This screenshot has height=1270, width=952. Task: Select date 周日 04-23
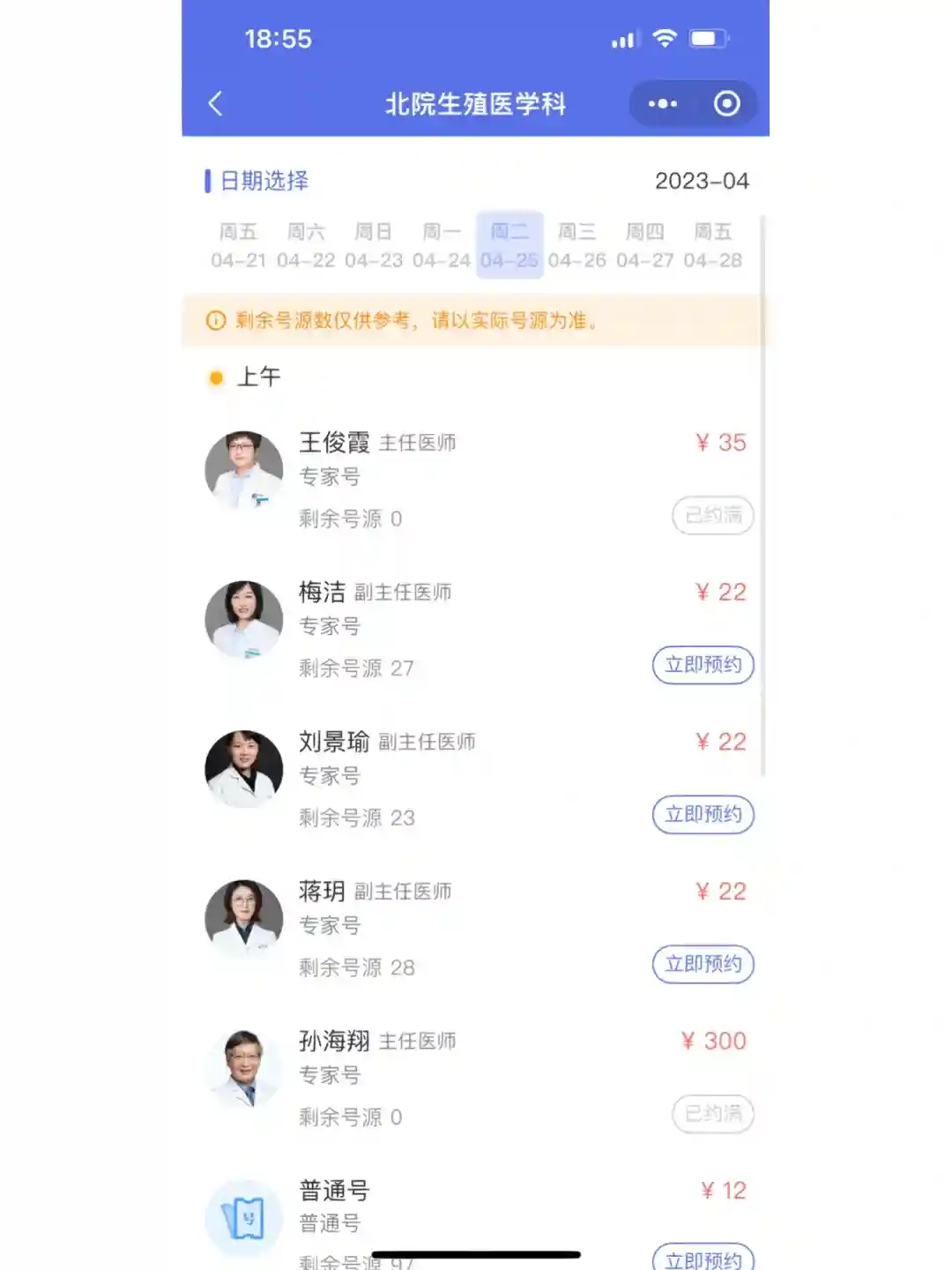point(374,245)
